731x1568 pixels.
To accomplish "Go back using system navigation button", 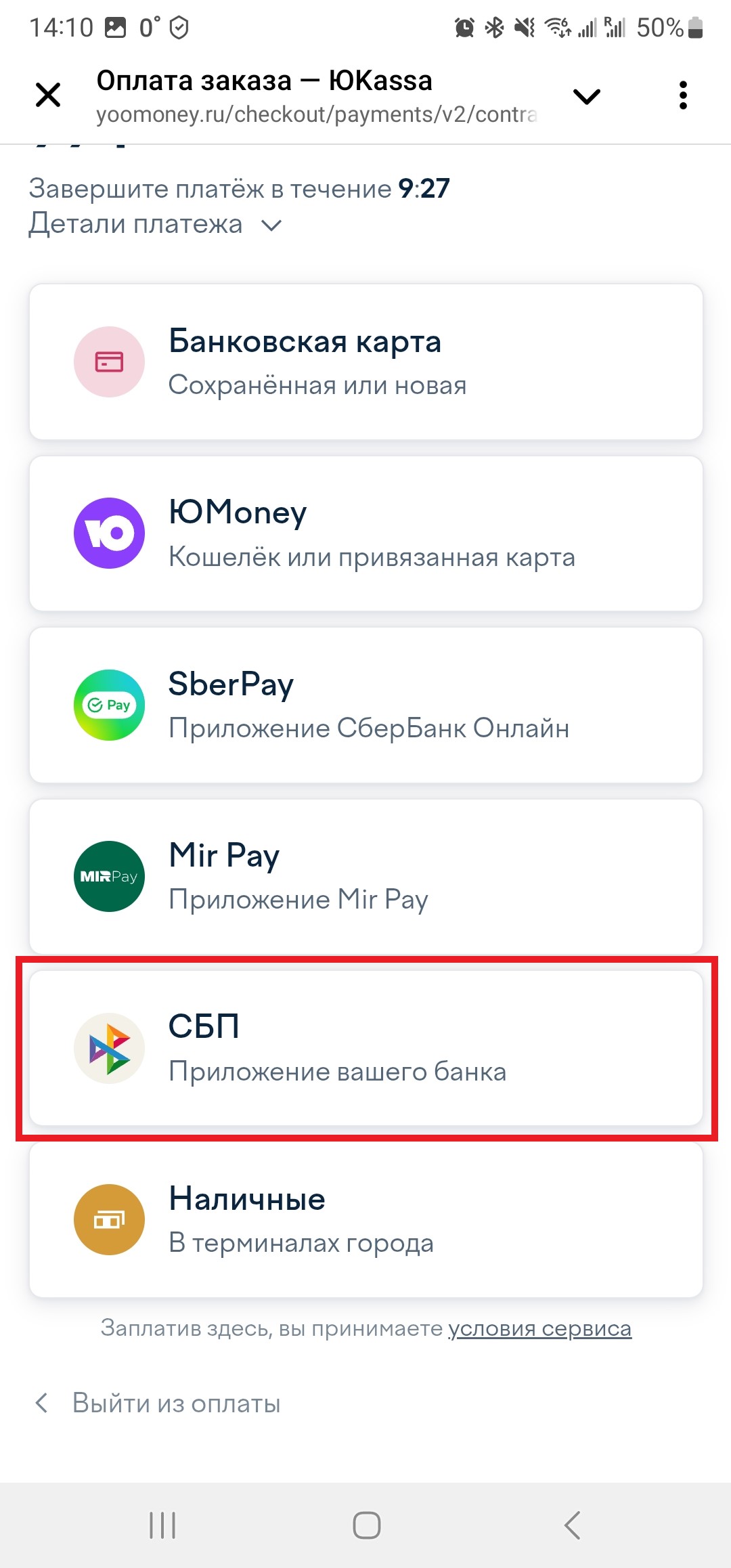I will tap(572, 1525).
